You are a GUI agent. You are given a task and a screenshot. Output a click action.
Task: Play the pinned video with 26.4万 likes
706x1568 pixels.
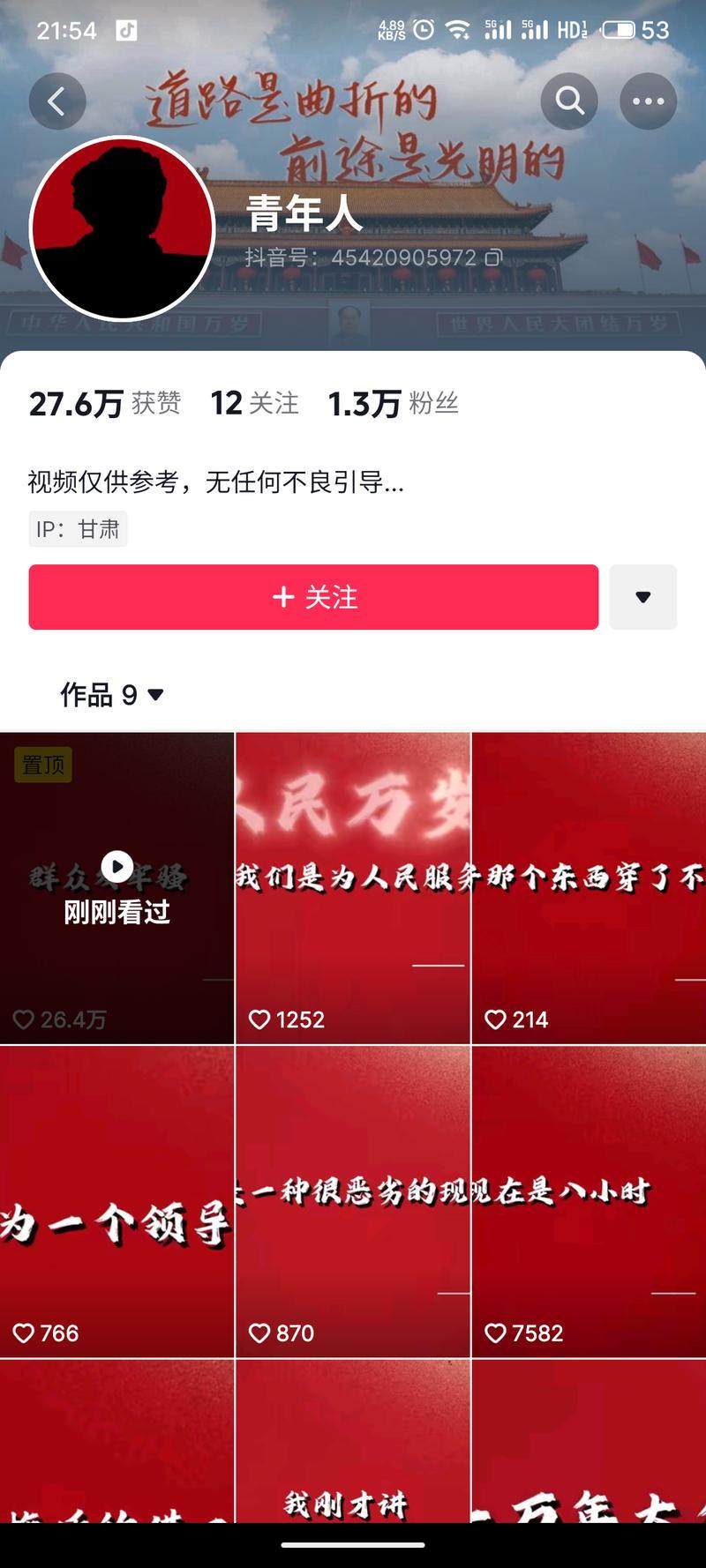click(116, 887)
